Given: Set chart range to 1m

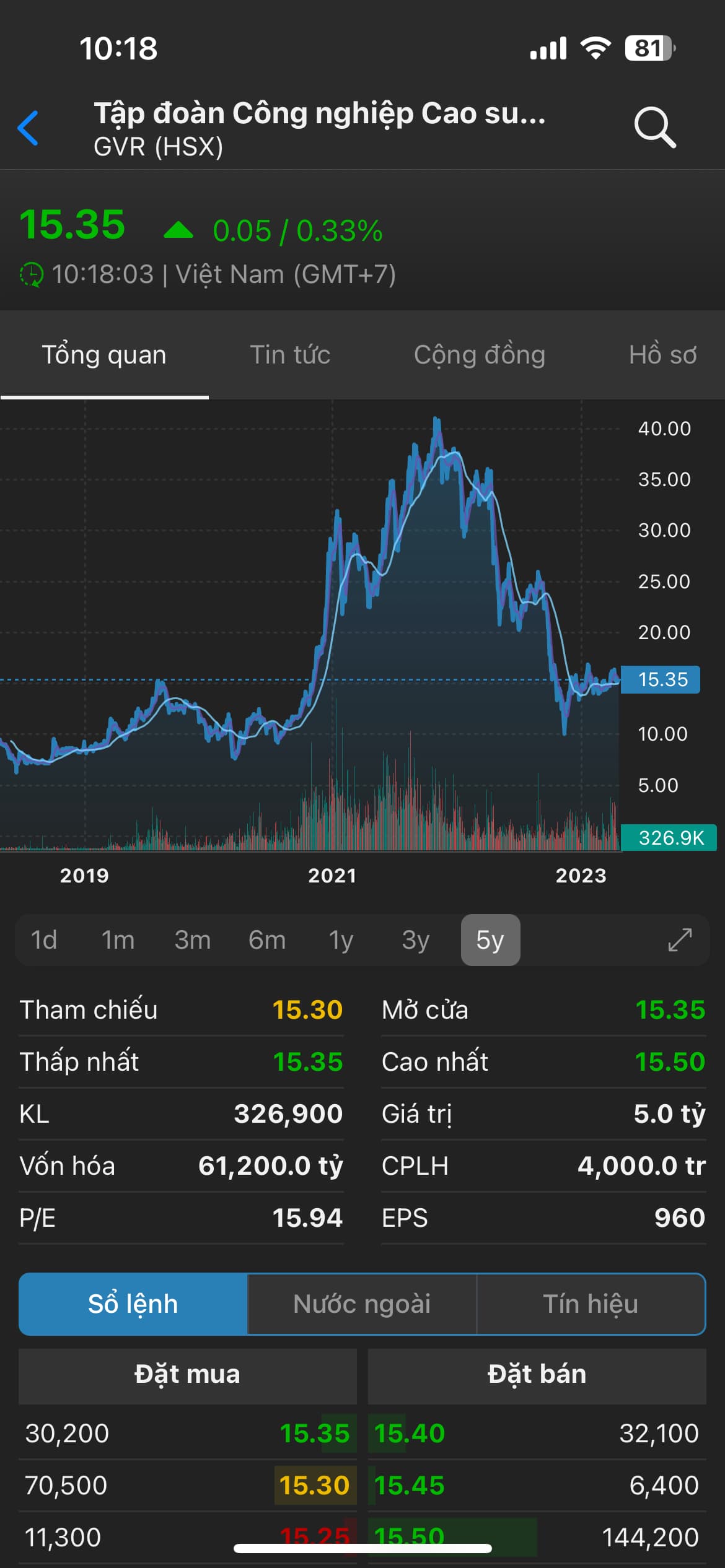Looking at the screenshot, I should coord(118,940).
